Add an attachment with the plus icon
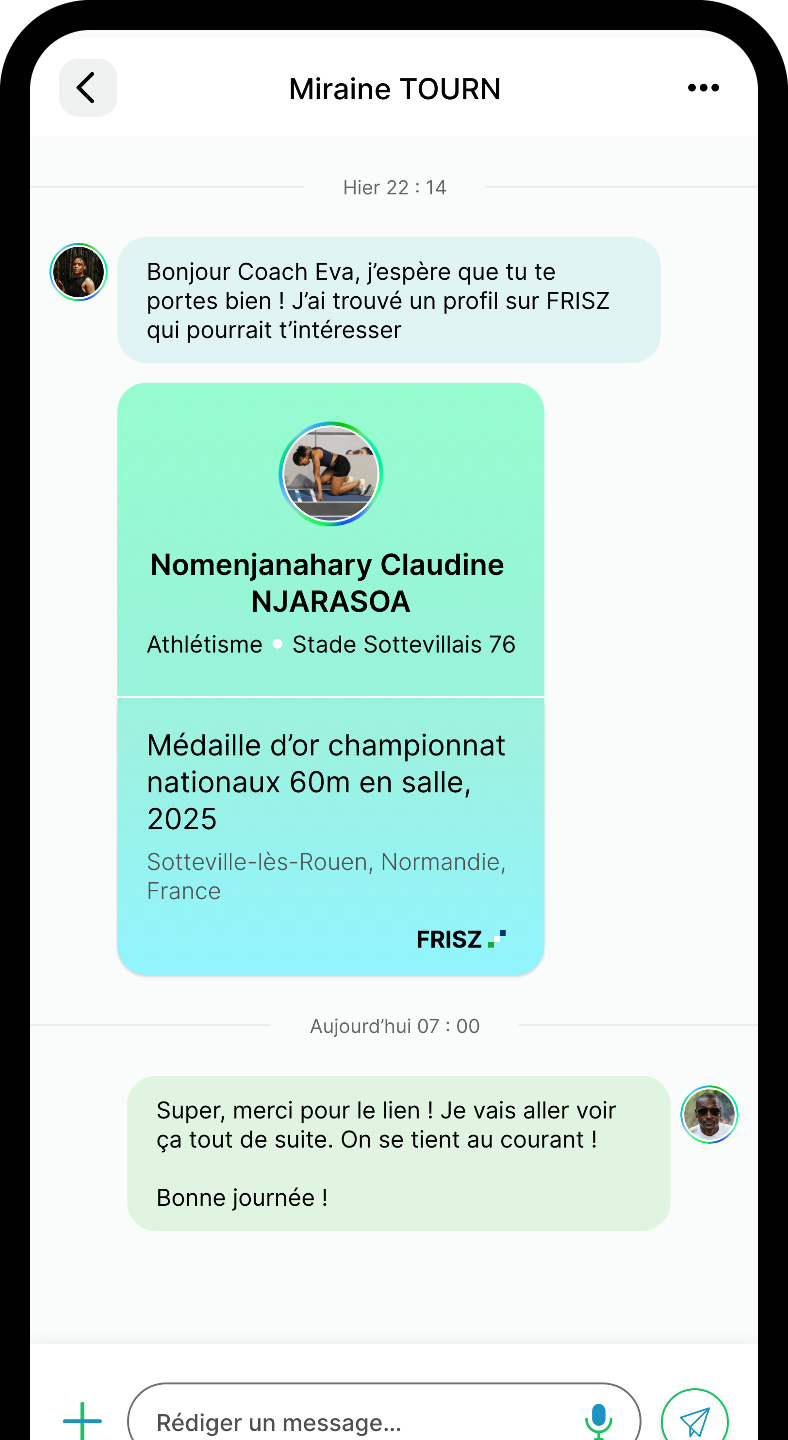The width and height of the screenshot is (788, 1440). [x=82, y=1420]
